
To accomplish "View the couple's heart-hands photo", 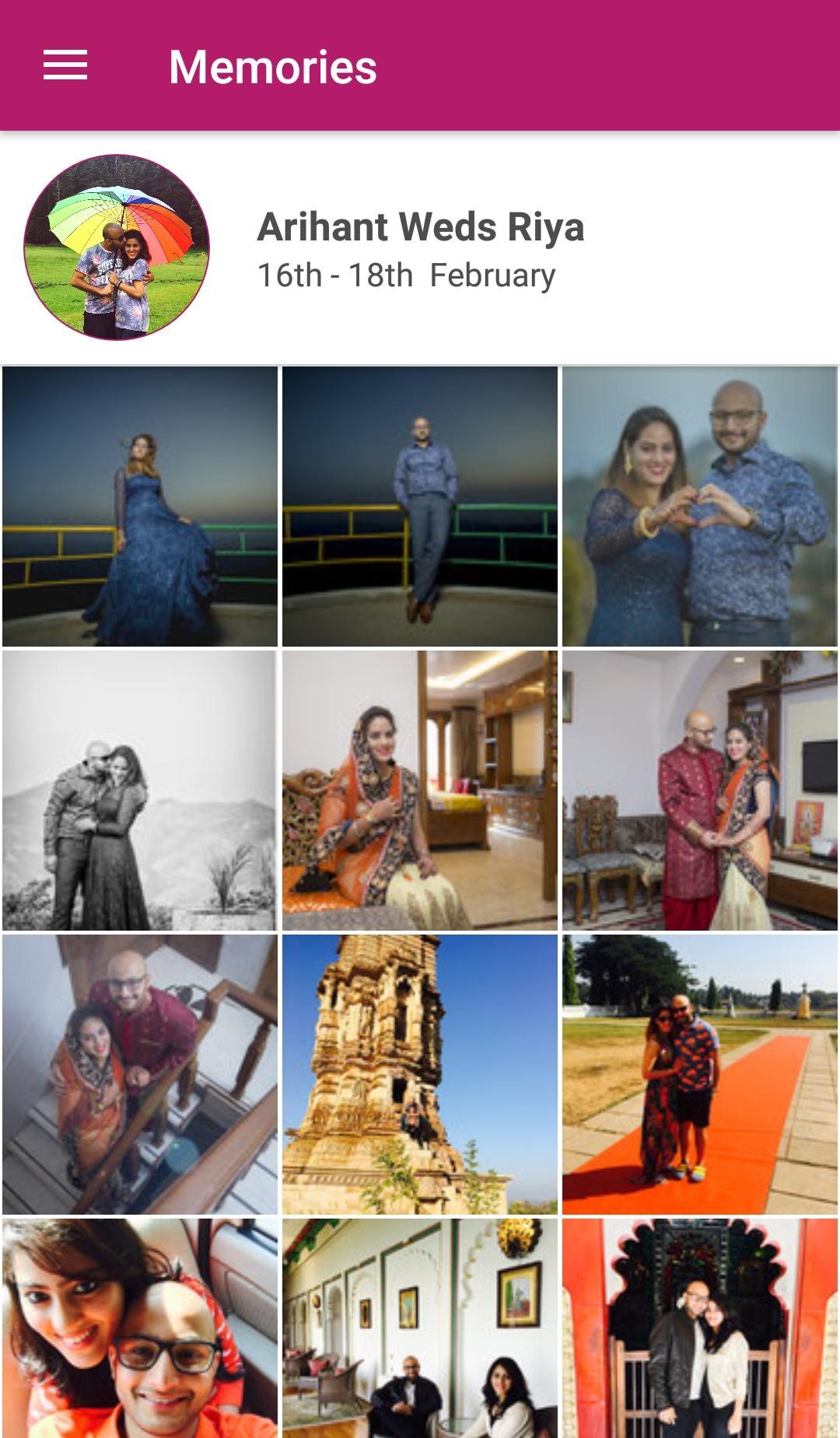I will tap(700, 507).
